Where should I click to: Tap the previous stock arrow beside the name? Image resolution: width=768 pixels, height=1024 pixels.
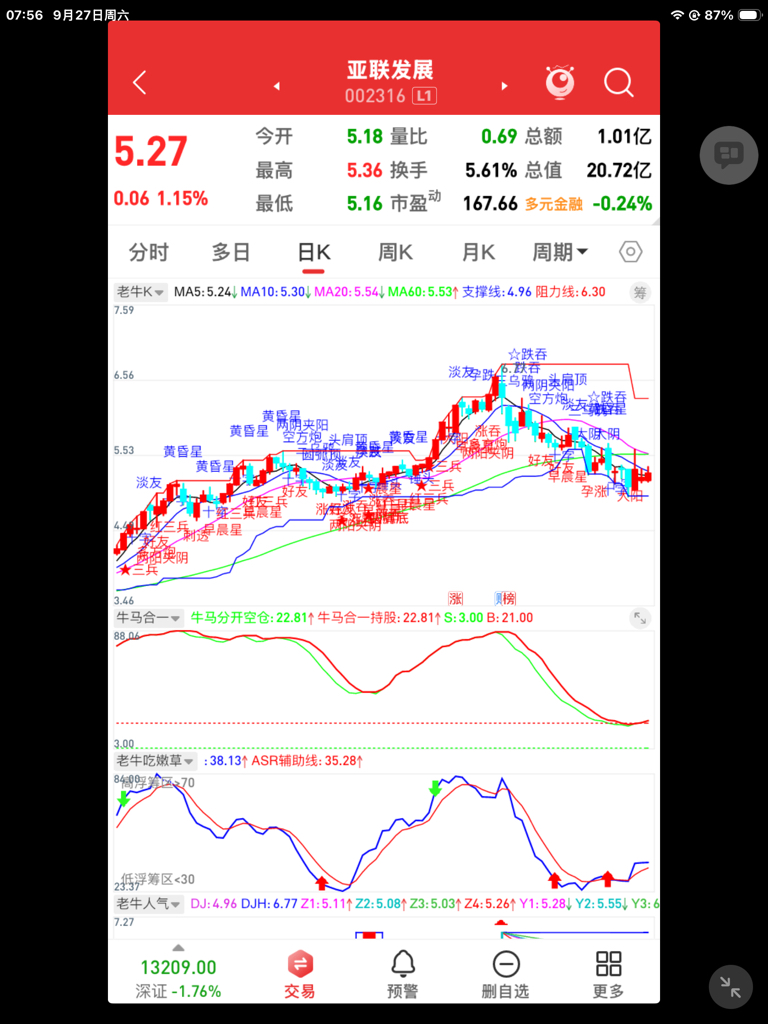pyautogui.click(x=276, y=86)
